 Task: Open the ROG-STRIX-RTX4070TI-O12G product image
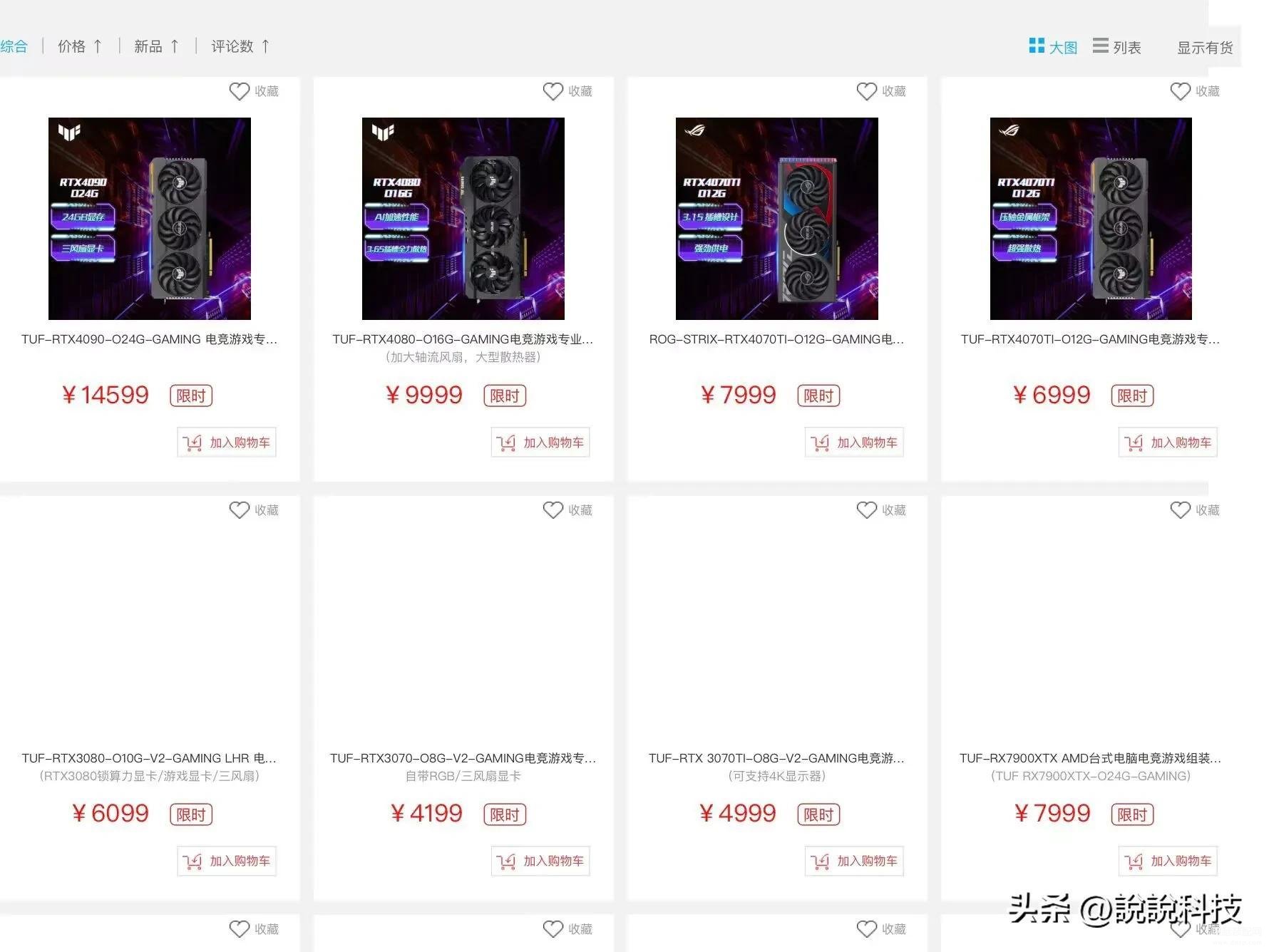coord(777,218)
